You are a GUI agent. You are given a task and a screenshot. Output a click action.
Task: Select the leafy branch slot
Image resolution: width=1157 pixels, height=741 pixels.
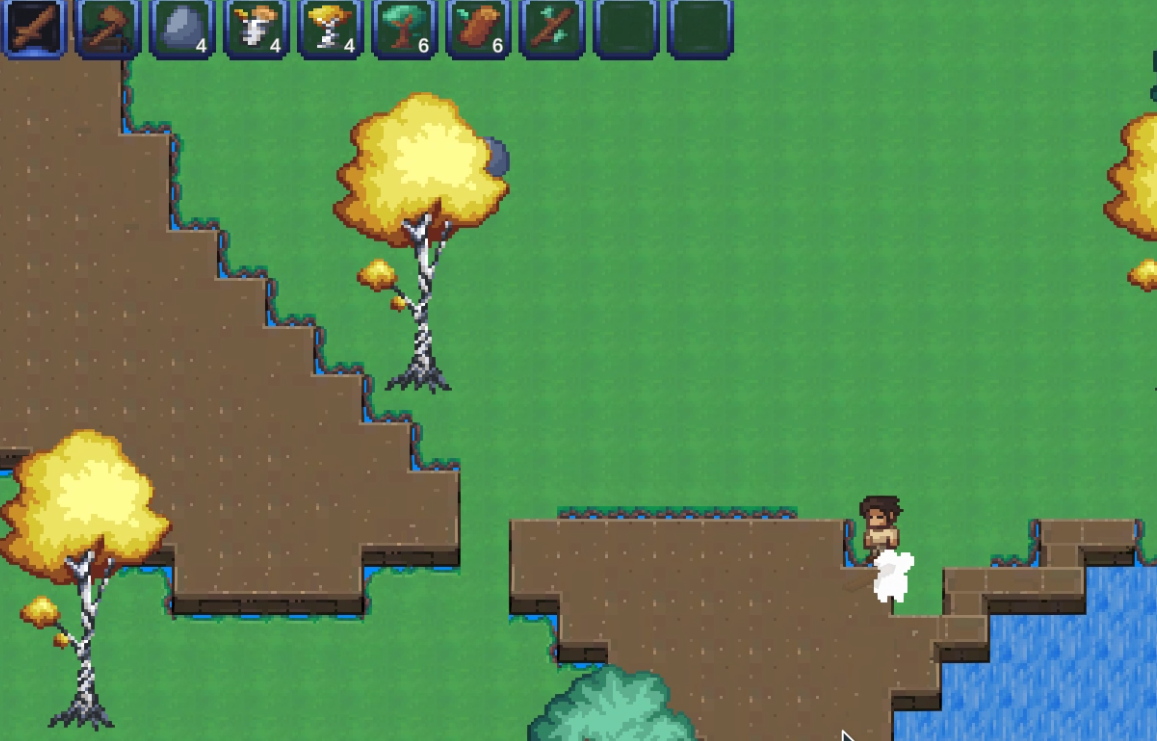point(552,29)
